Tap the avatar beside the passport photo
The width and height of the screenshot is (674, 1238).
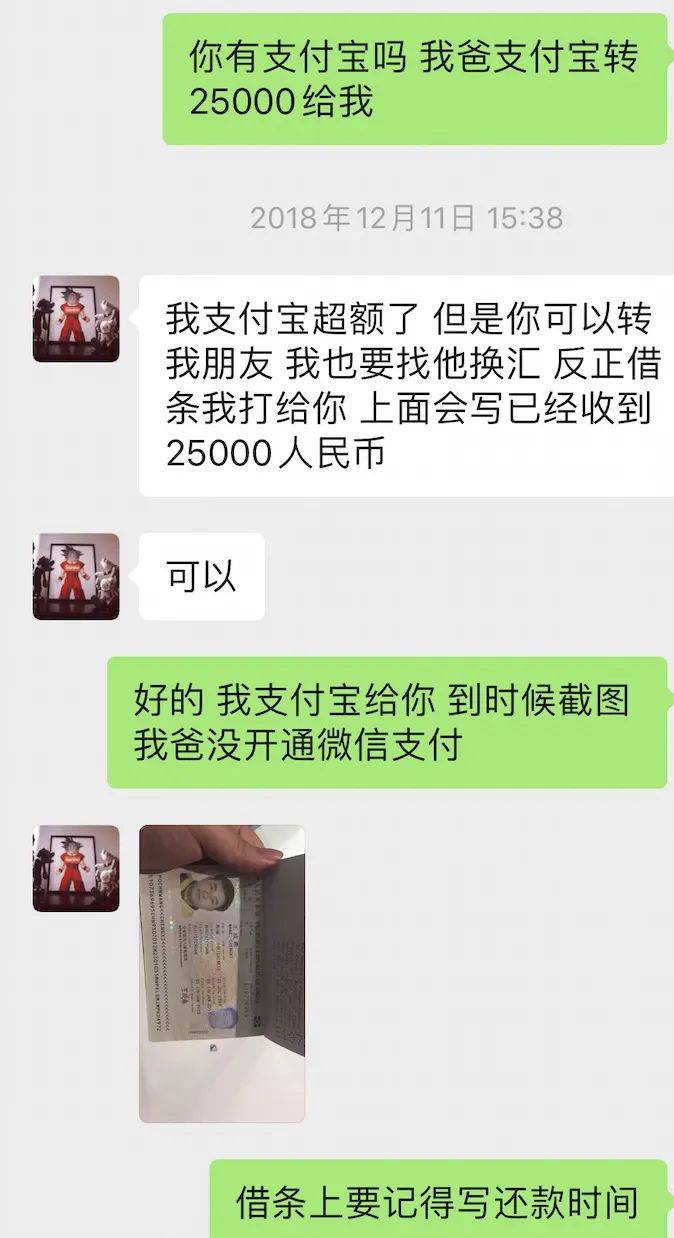point(76,868)
